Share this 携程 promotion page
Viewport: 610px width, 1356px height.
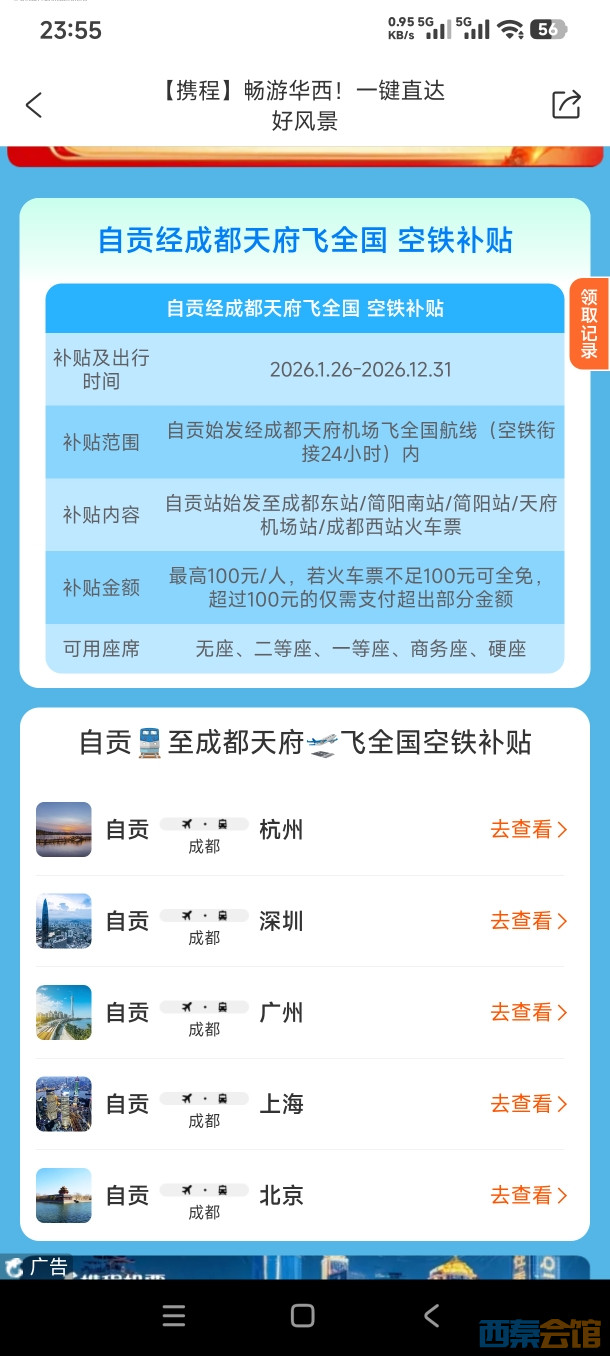(x=566, y=105)
